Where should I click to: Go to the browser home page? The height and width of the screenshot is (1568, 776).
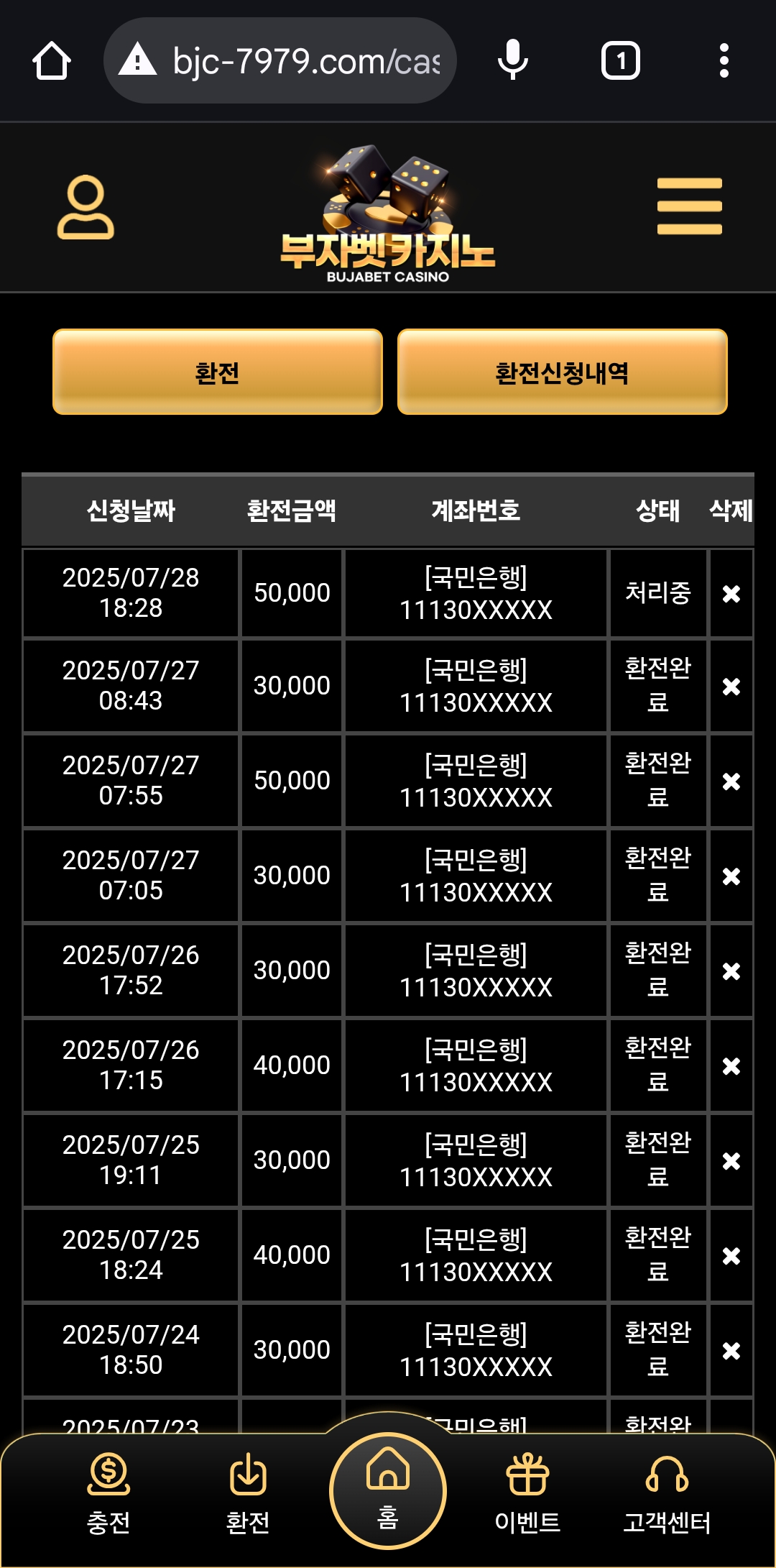pyautogui.click(x=52, y=61)
